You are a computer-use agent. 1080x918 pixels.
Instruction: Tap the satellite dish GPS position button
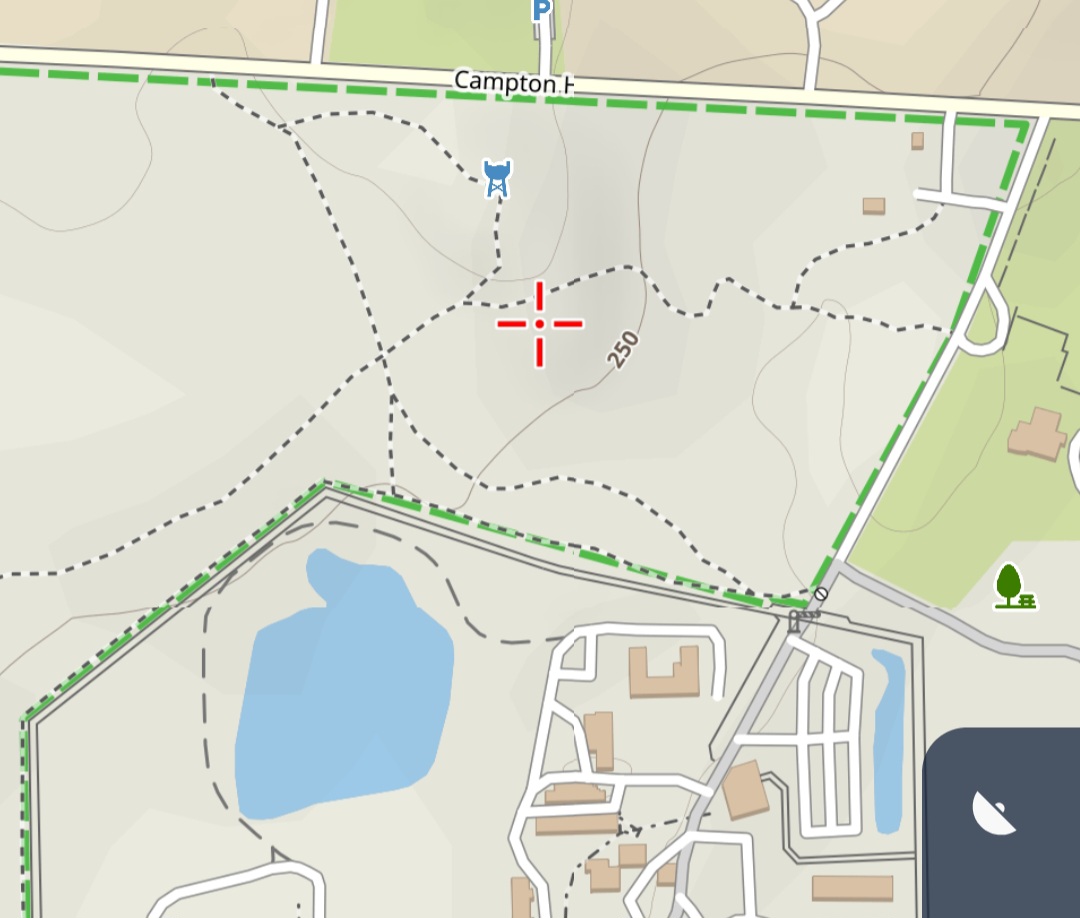pyautogui.click(x=994, y=812)
